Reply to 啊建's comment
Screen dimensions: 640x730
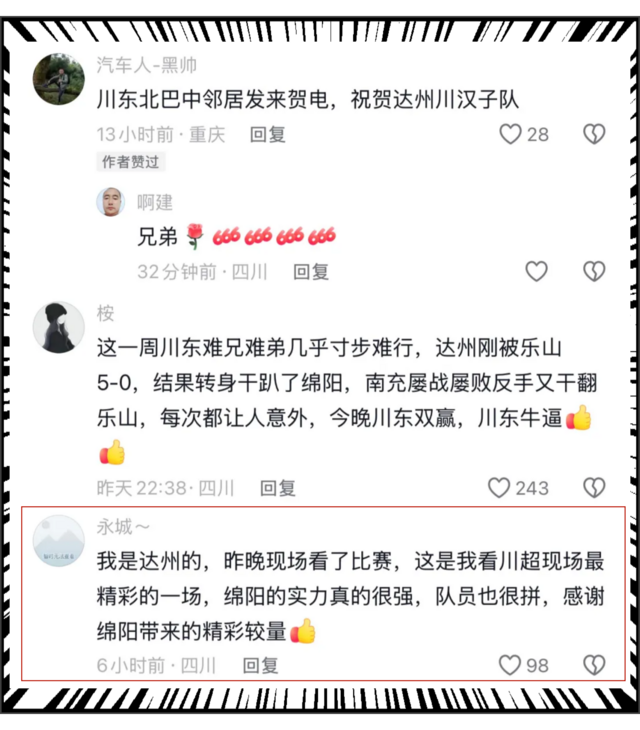[311, 271]
